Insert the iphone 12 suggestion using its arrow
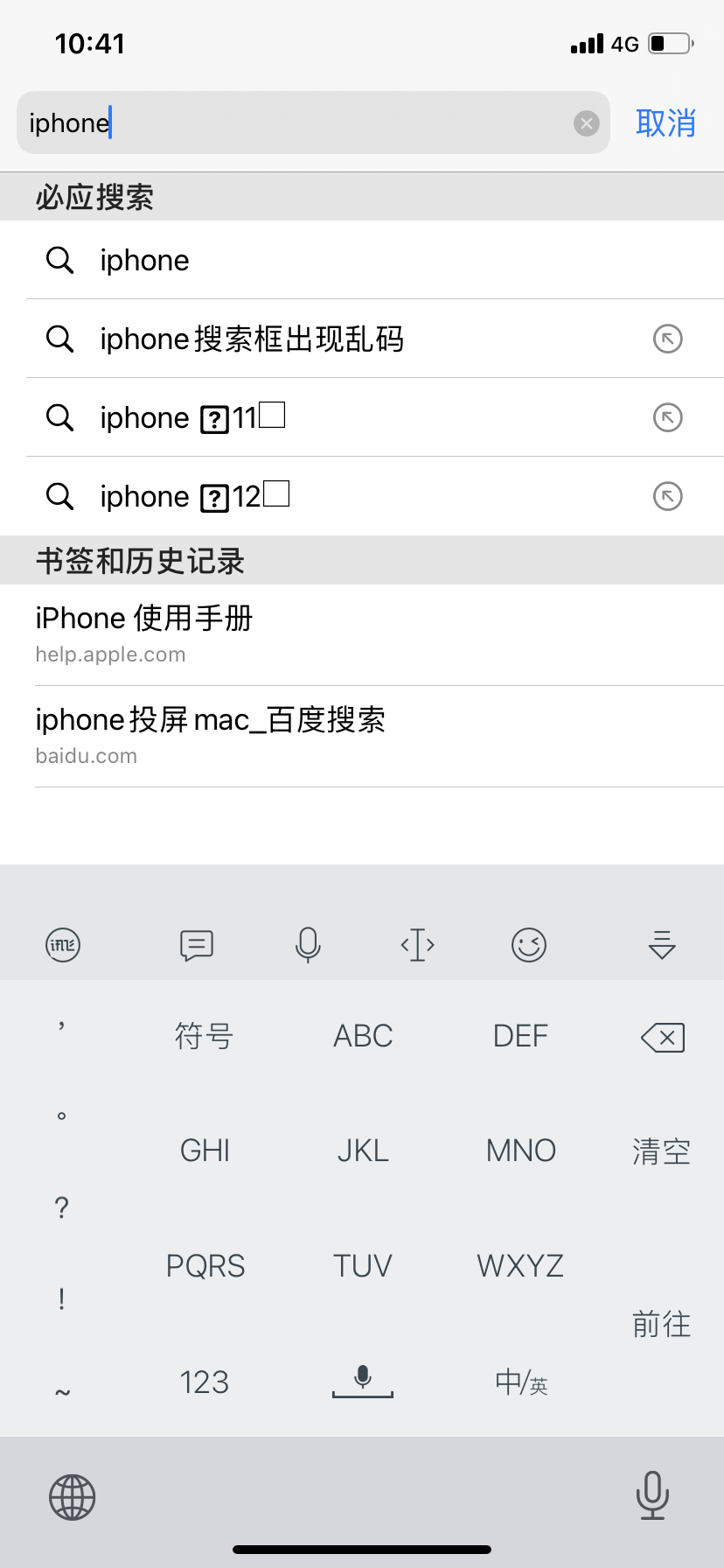724x1568 pixels. pos(667,496)
